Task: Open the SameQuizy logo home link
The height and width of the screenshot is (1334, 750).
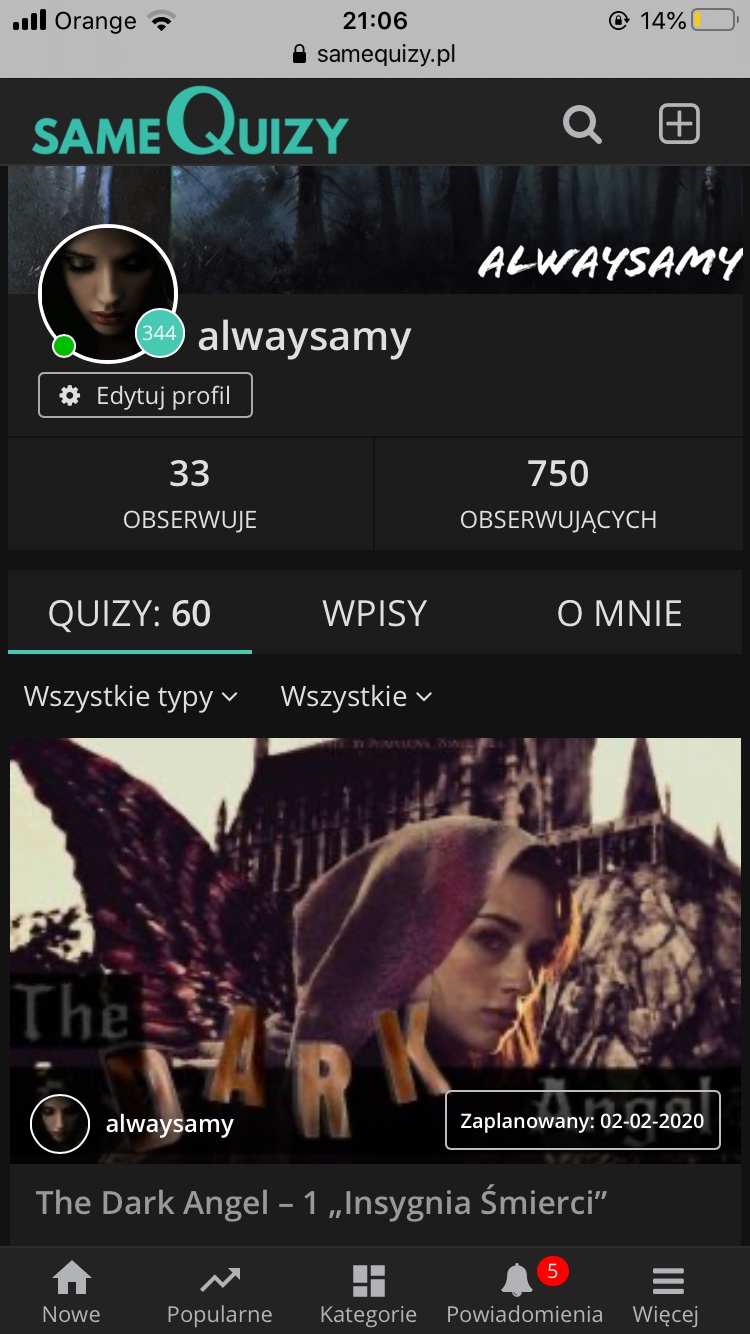Action: 190,125
